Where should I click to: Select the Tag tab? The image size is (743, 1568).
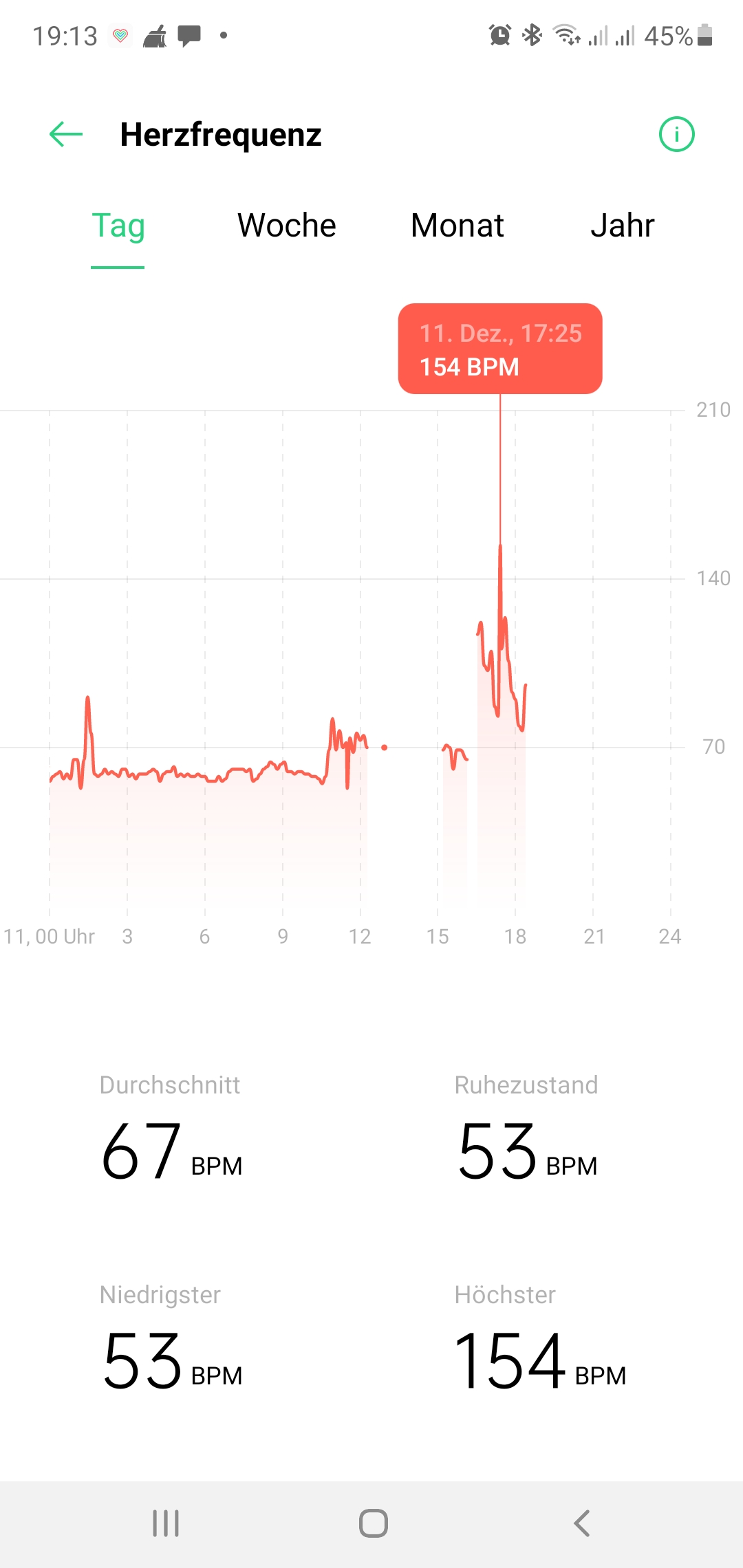coord(118,226)
